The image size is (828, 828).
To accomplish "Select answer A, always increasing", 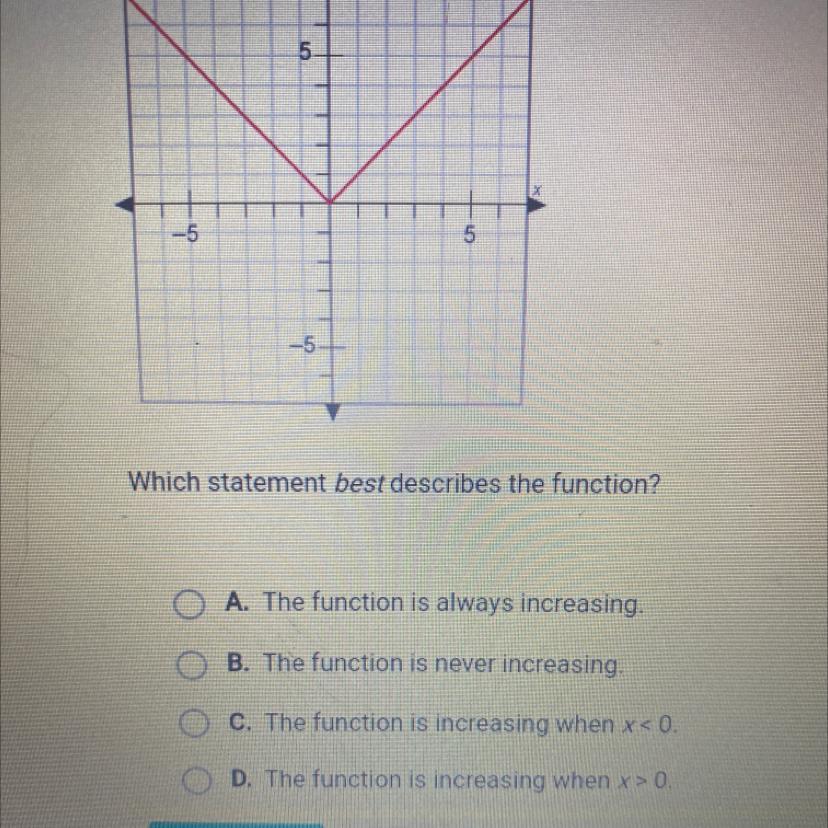I will point(188,605).
